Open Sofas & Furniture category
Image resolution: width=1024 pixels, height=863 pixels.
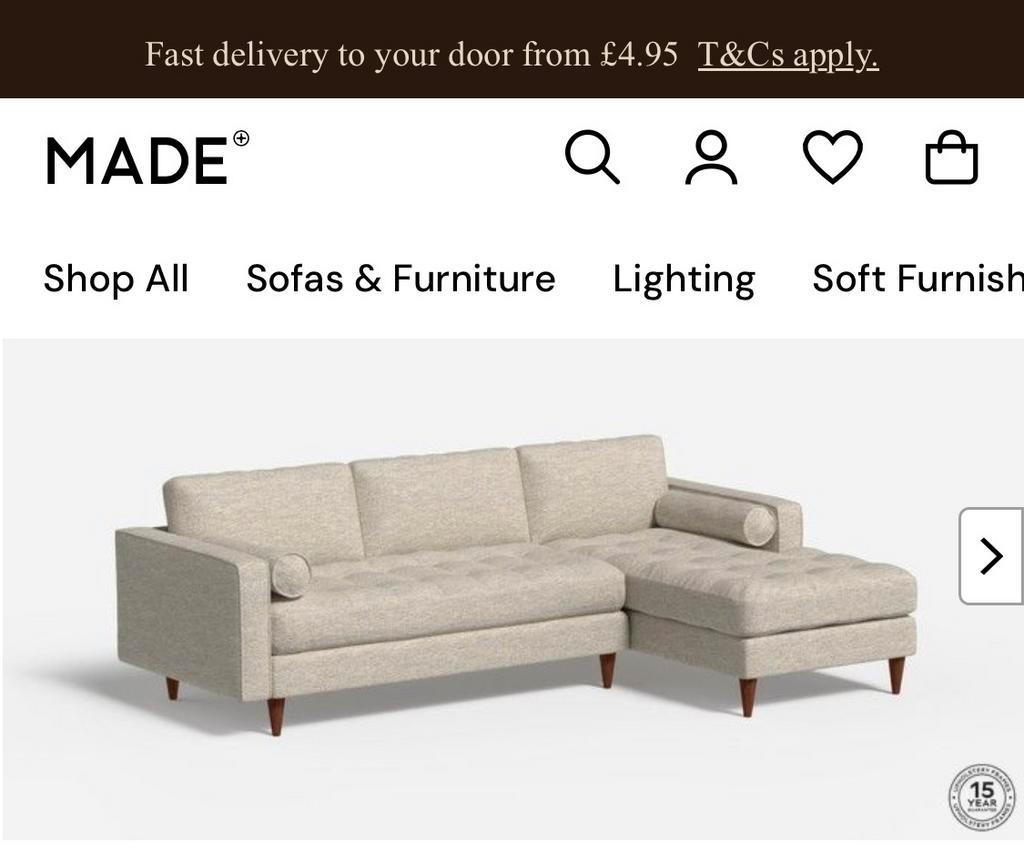coord(400,278)
